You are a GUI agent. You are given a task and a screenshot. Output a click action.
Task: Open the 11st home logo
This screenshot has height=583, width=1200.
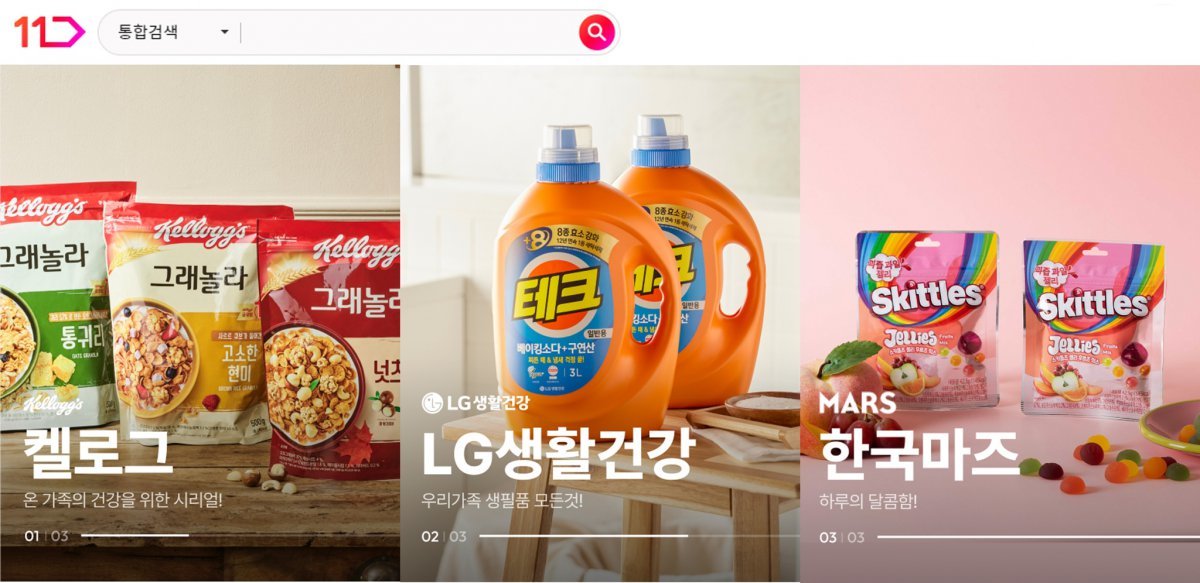click(48, 32)
